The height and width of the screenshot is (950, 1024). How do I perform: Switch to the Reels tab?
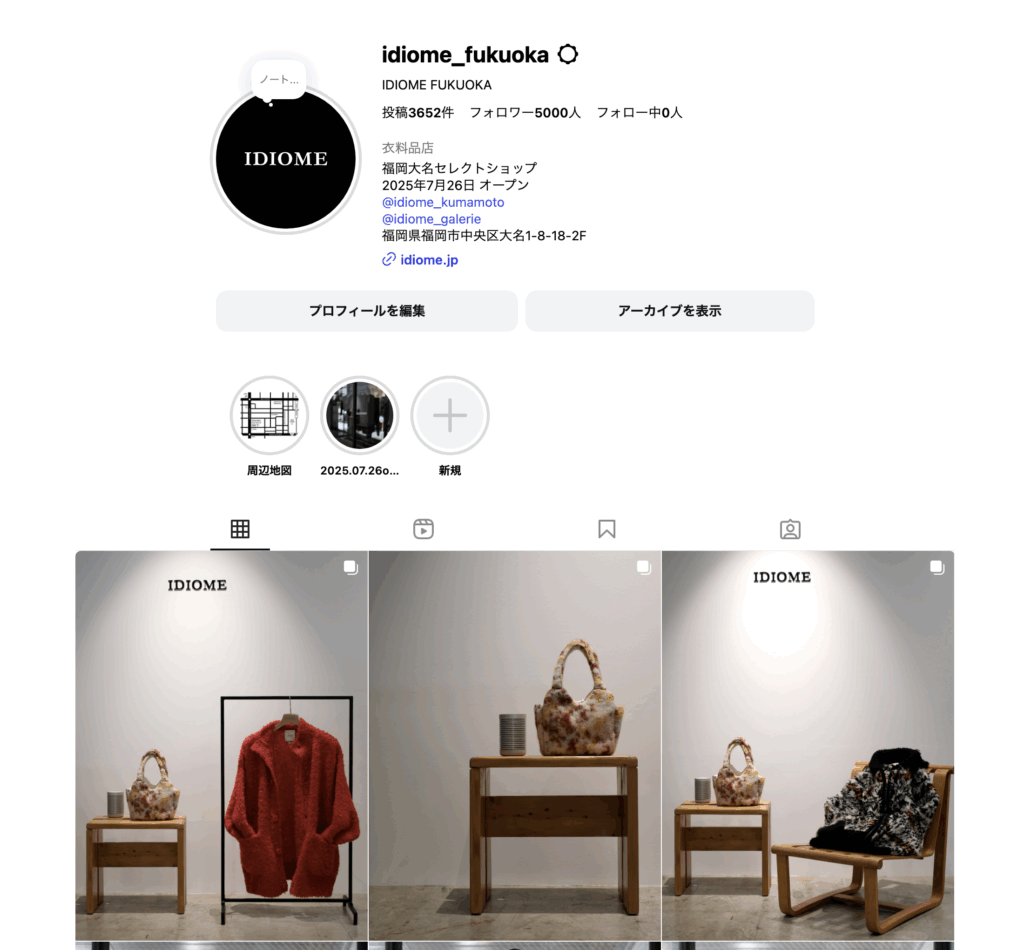423,529
